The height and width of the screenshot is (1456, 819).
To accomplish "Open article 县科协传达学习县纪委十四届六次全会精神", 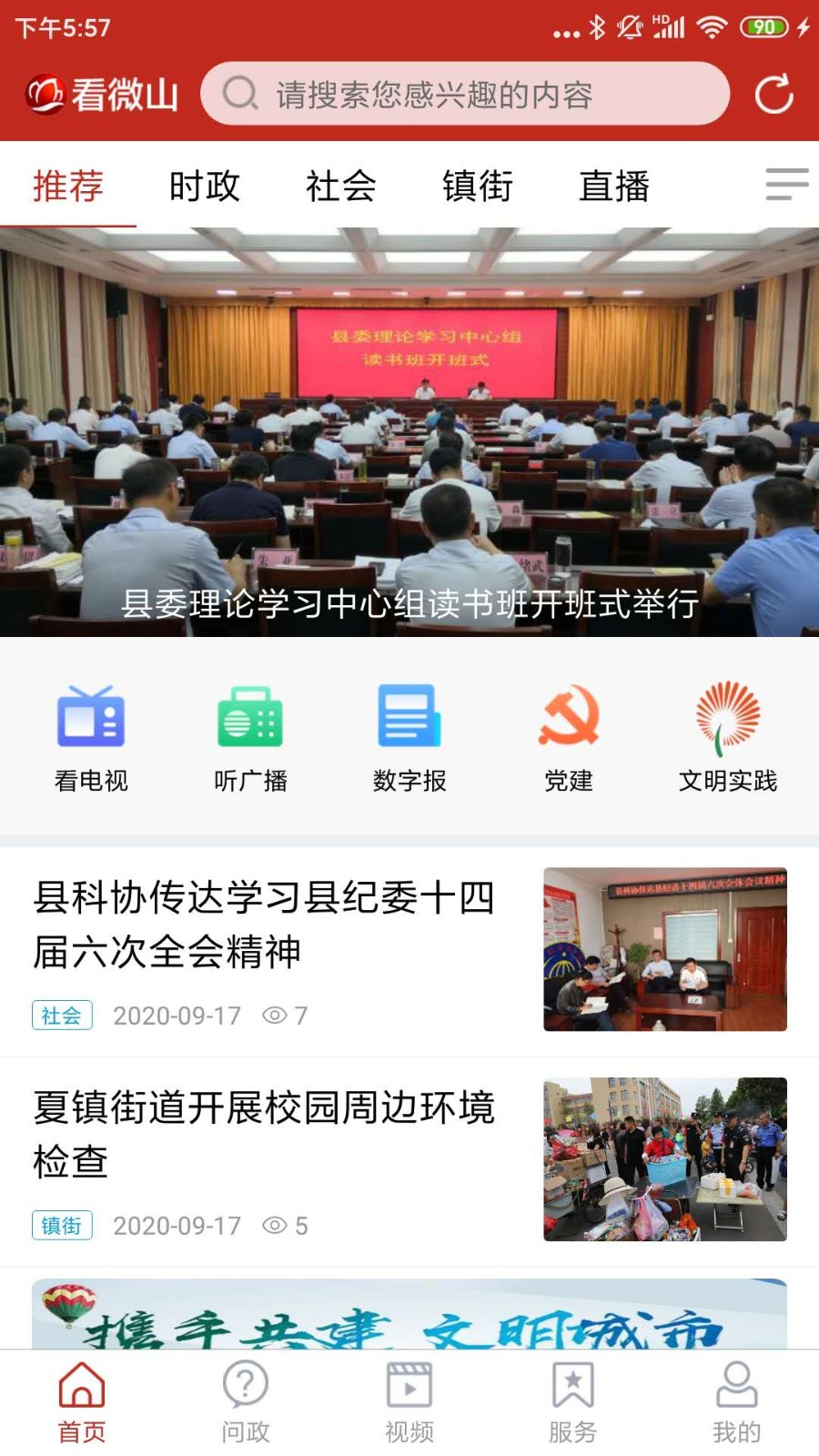I will 264,925.
